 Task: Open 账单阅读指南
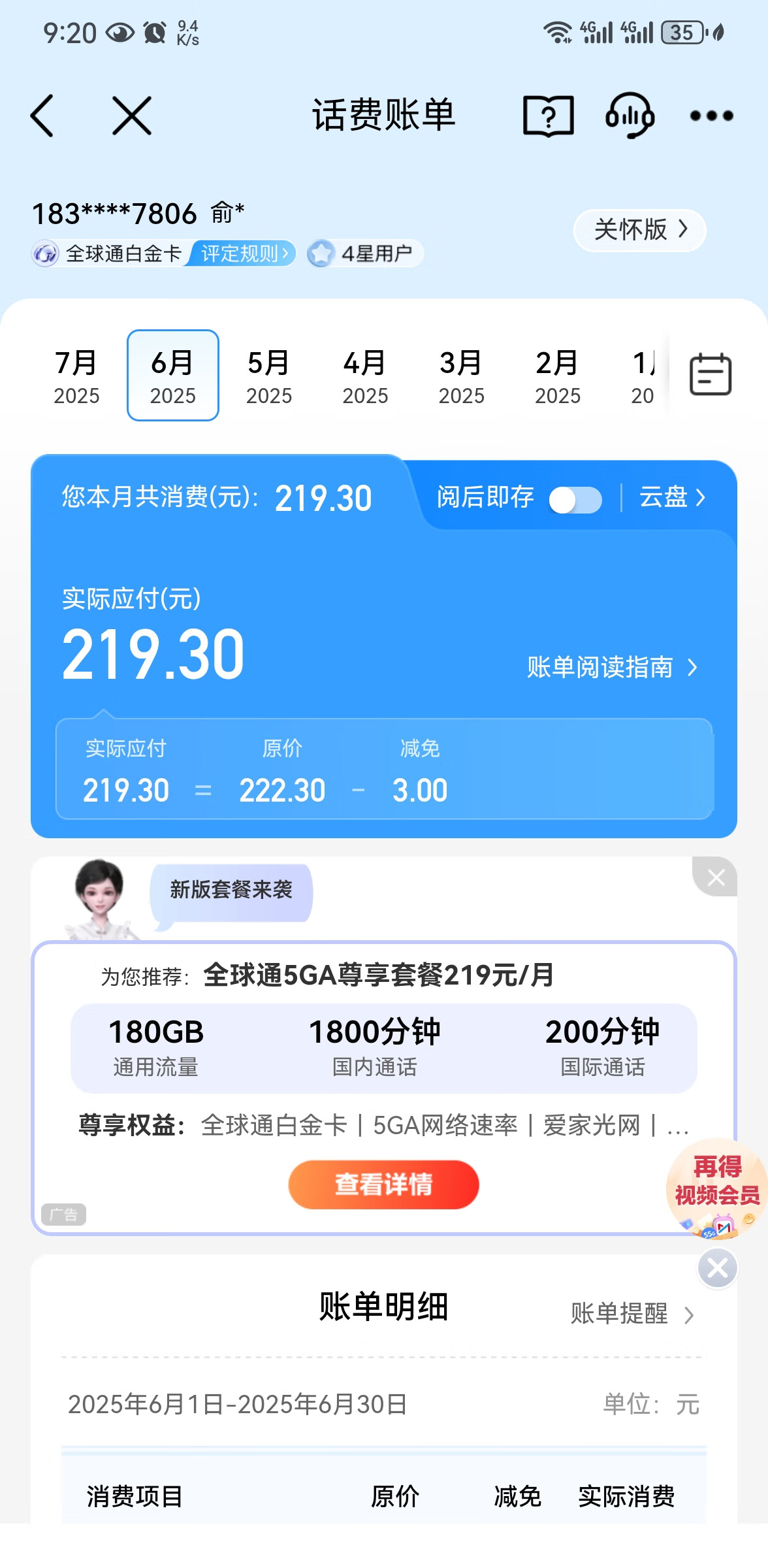(x=612, y=667)
